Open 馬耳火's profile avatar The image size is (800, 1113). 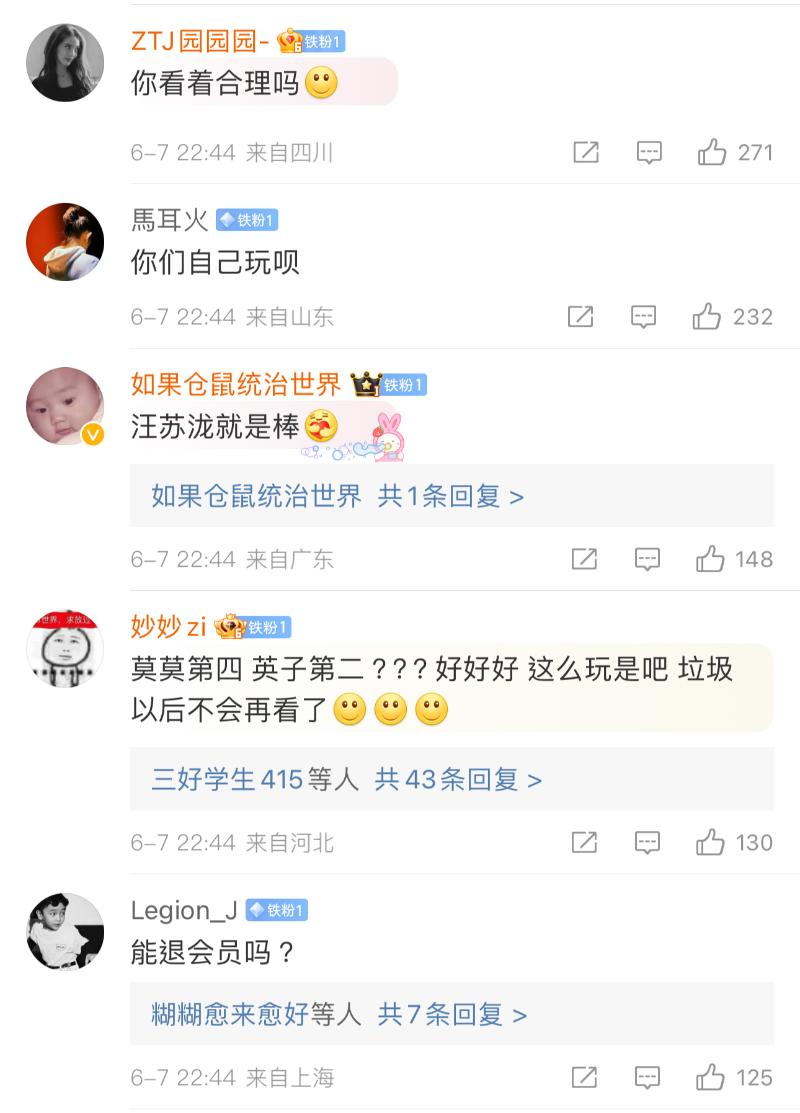(x=65, y=242)
